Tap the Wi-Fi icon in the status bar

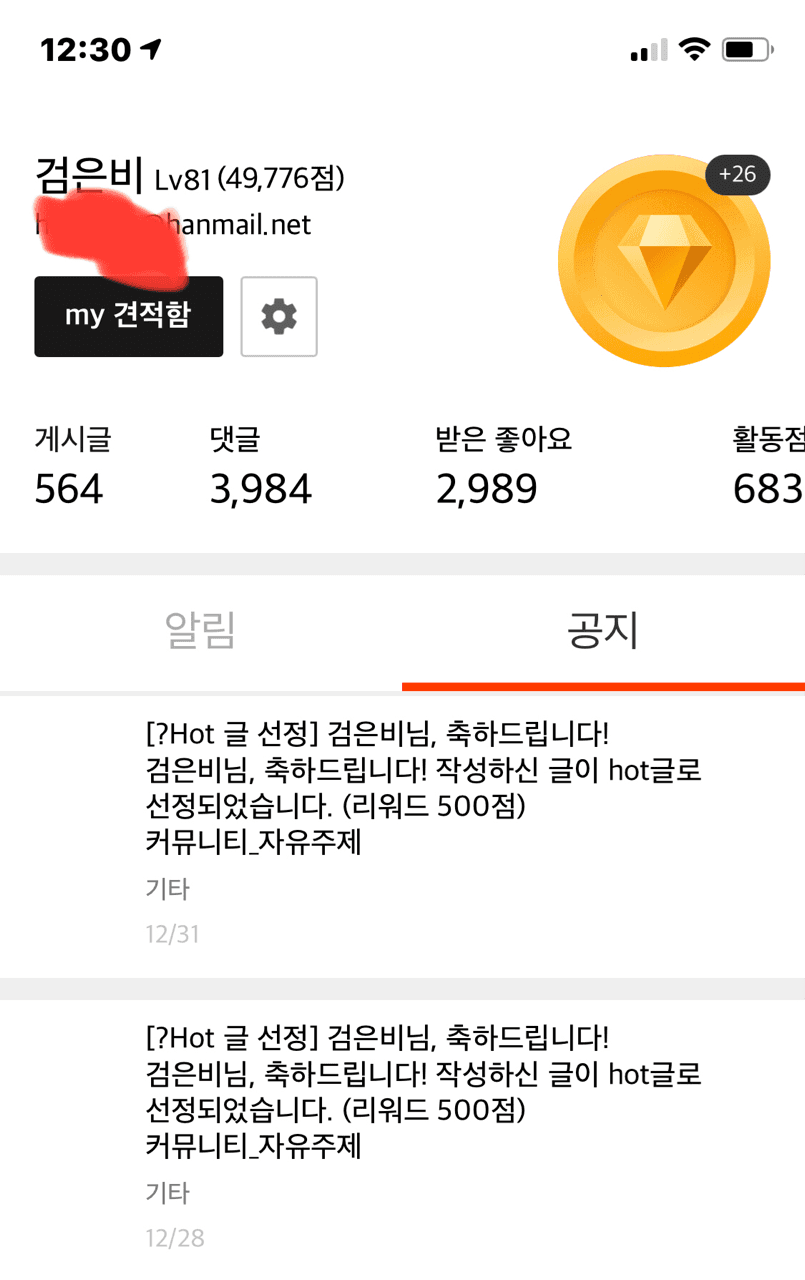tap(692, 46)
